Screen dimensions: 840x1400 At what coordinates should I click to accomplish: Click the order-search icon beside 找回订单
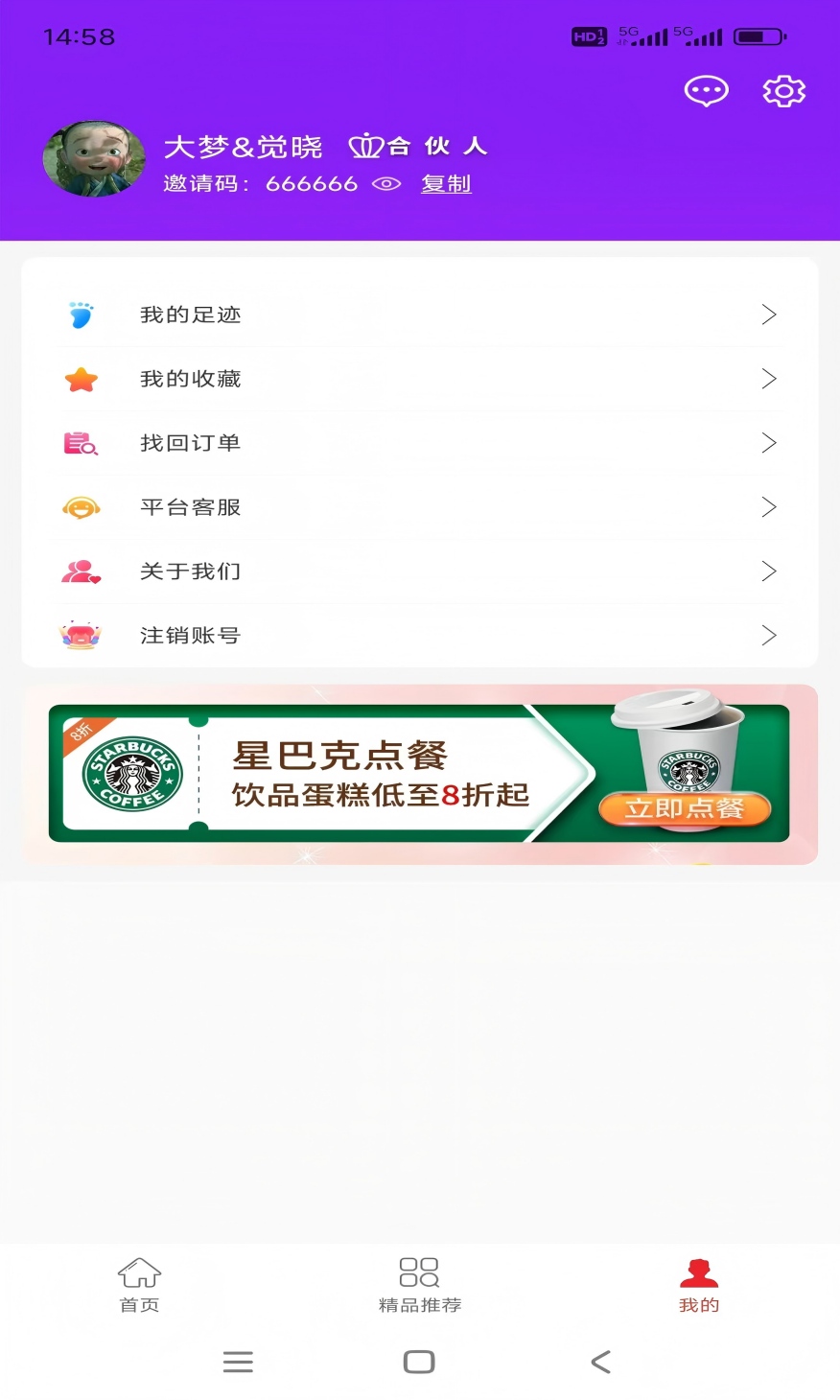click(82, 443)
